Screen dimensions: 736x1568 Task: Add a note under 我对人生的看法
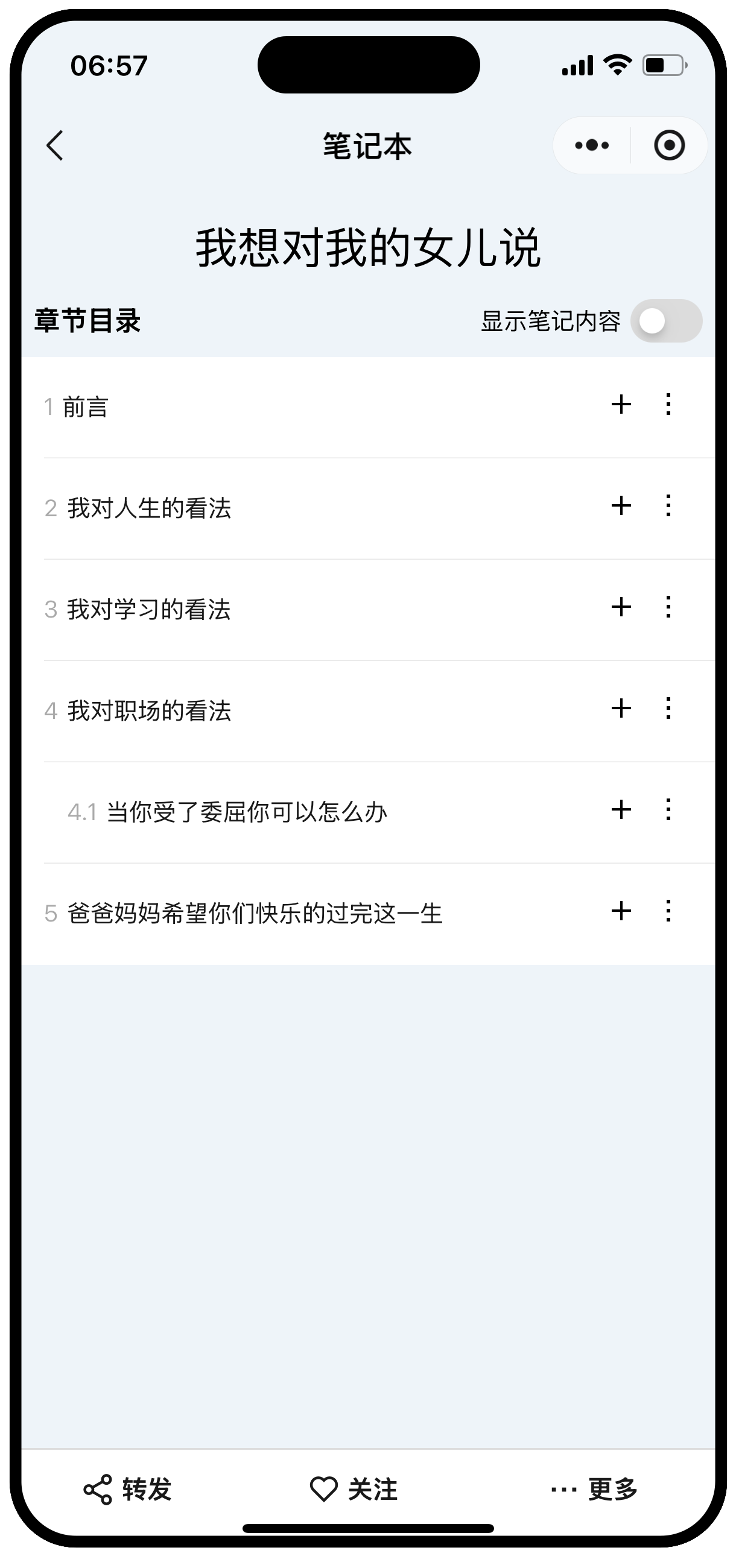[x=621, y=506]
